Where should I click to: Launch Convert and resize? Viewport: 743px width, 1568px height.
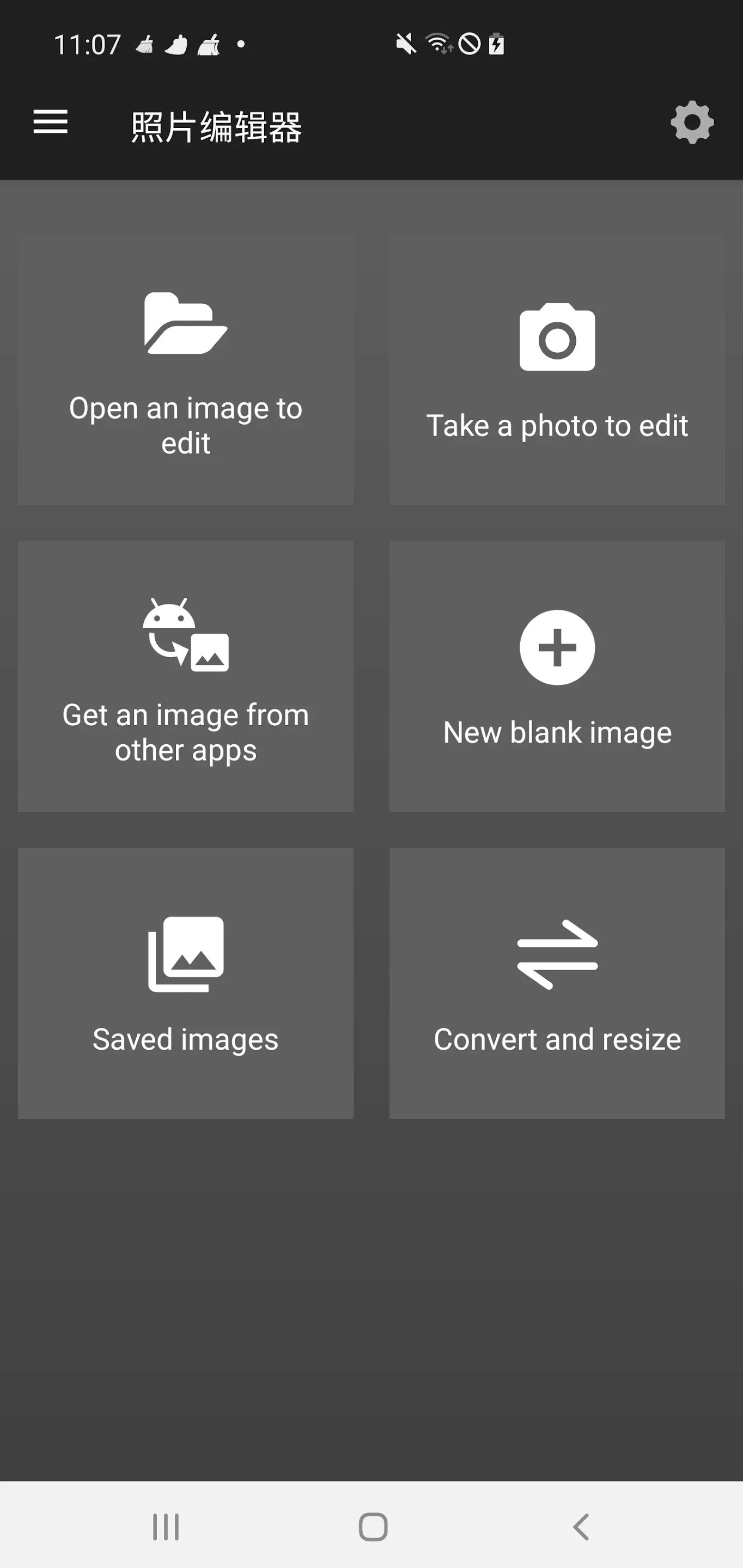click(557, 983)
